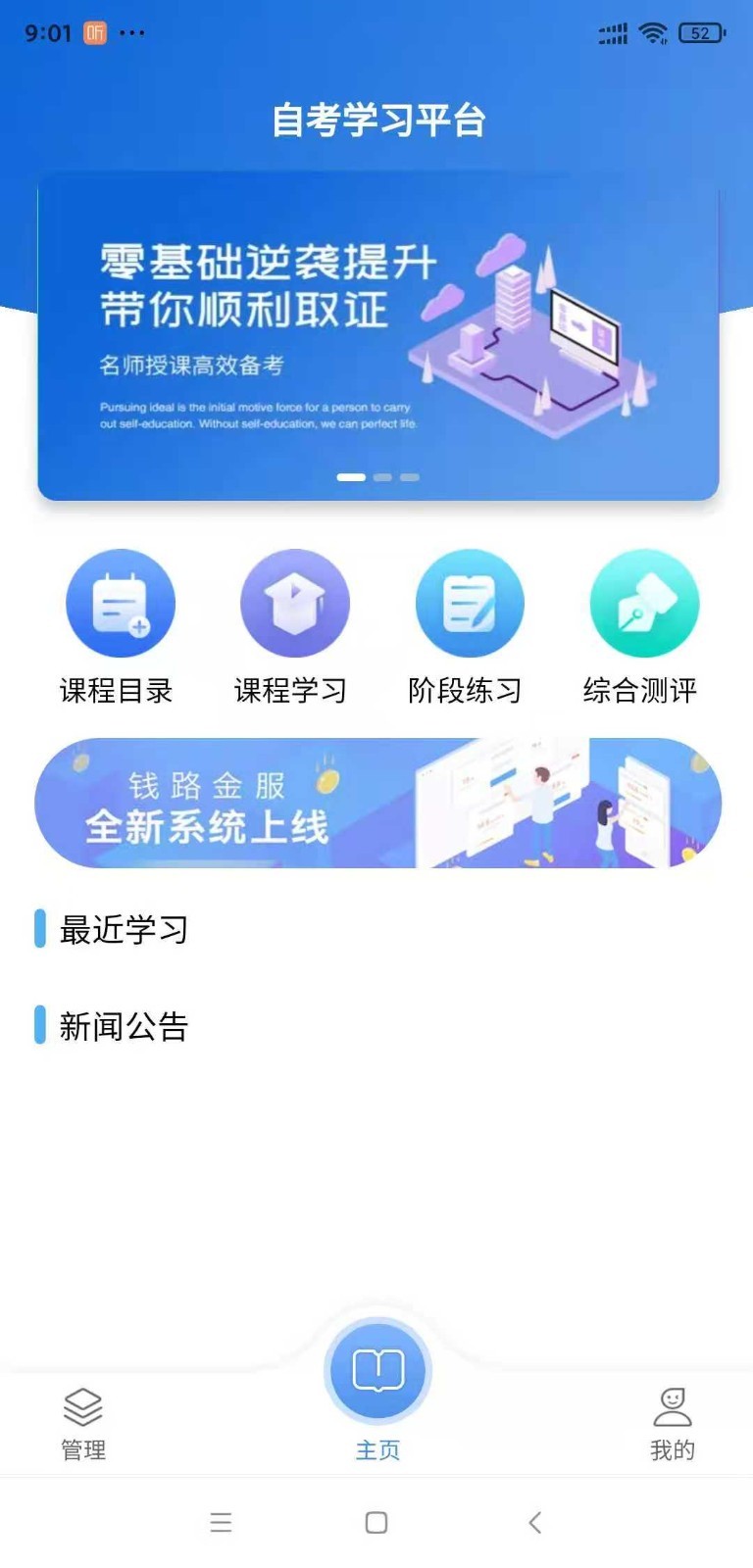Switch to the 管理 tab
Viewport: 753px width, 1568px height.
click(x=83, y=1423)
